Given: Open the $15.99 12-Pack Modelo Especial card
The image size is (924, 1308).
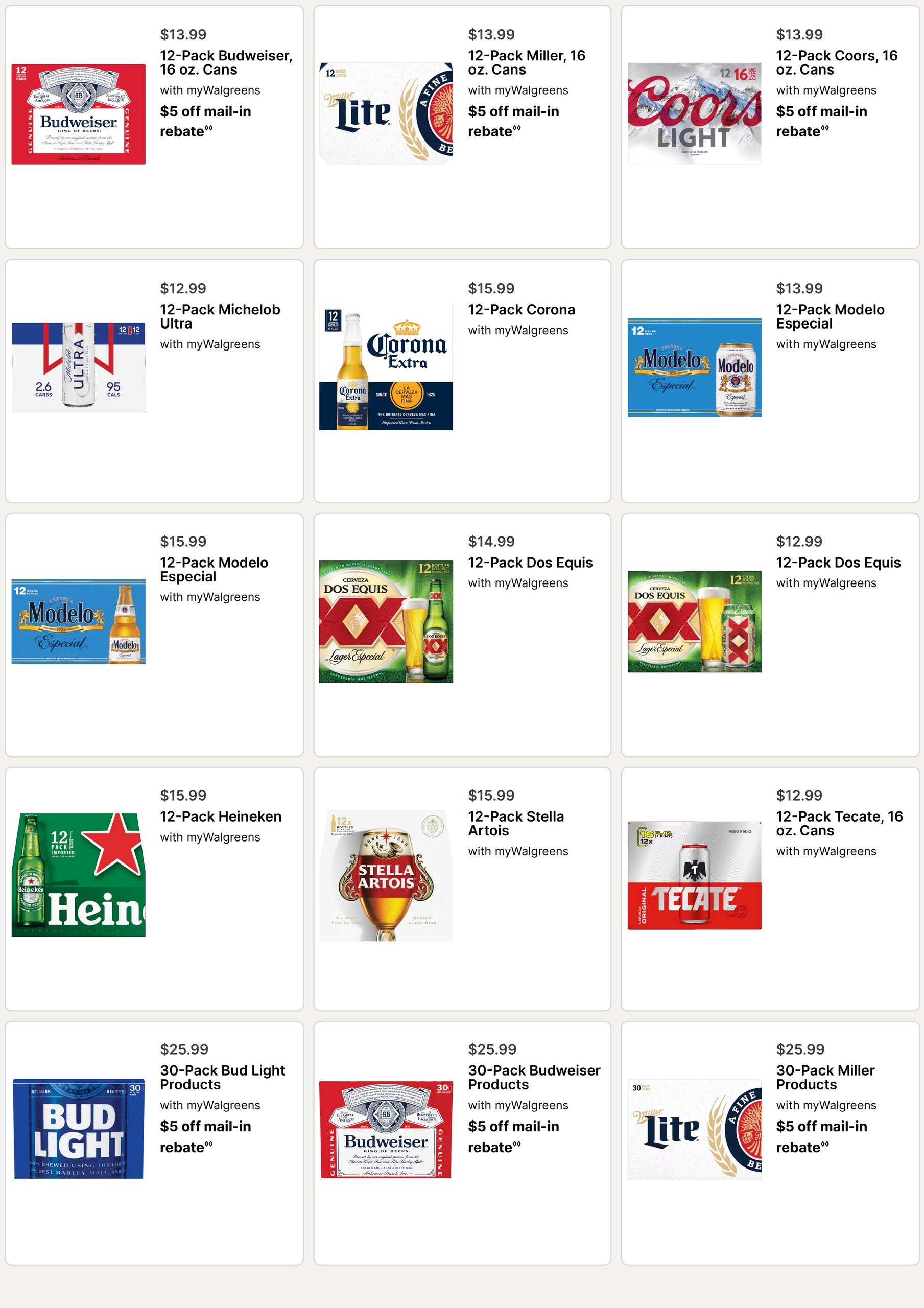Looking at the screenshot, I should (154, 635).
